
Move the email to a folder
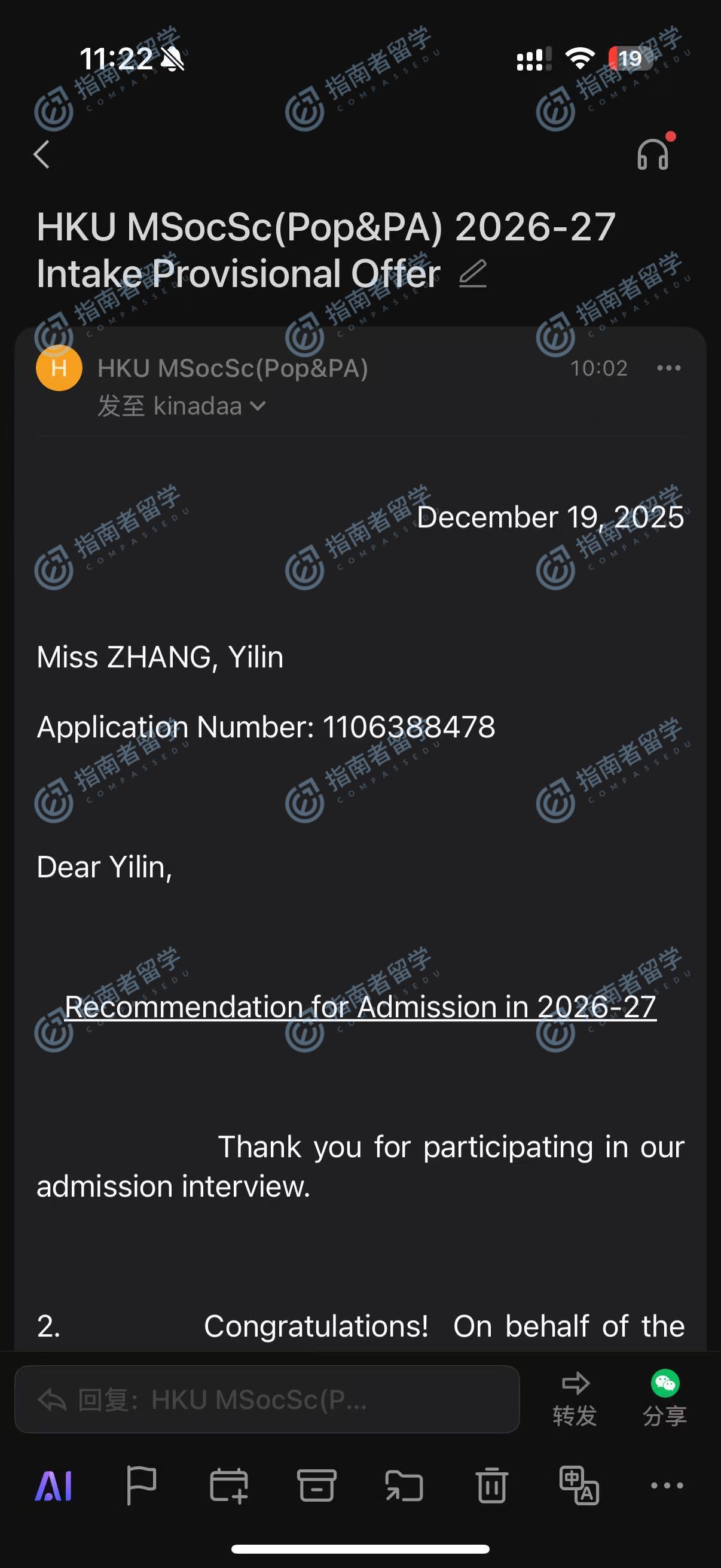click(404, 1486)
